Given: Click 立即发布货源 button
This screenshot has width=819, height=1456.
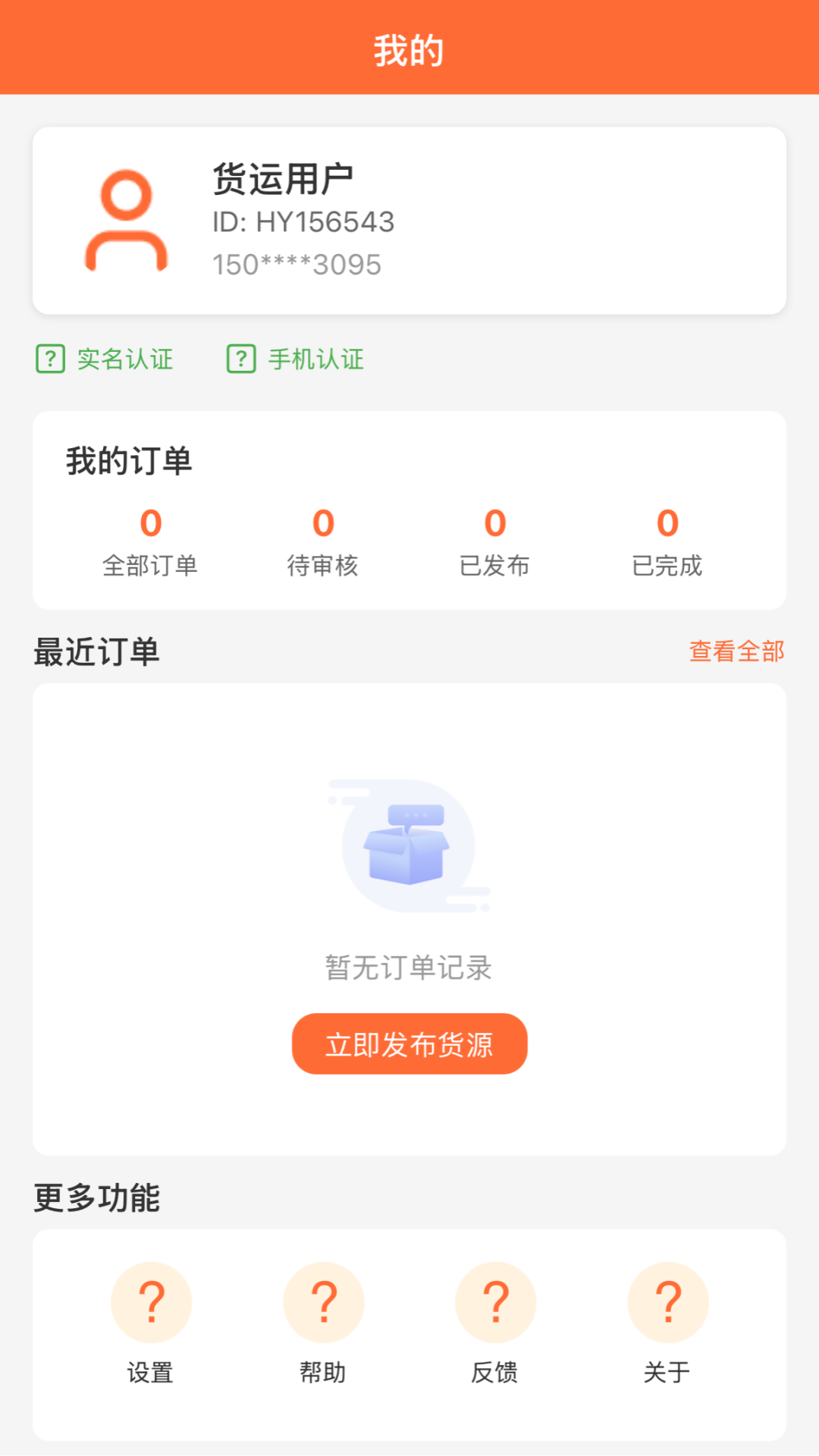Looking at the screenshot, I should point(409,1044).
